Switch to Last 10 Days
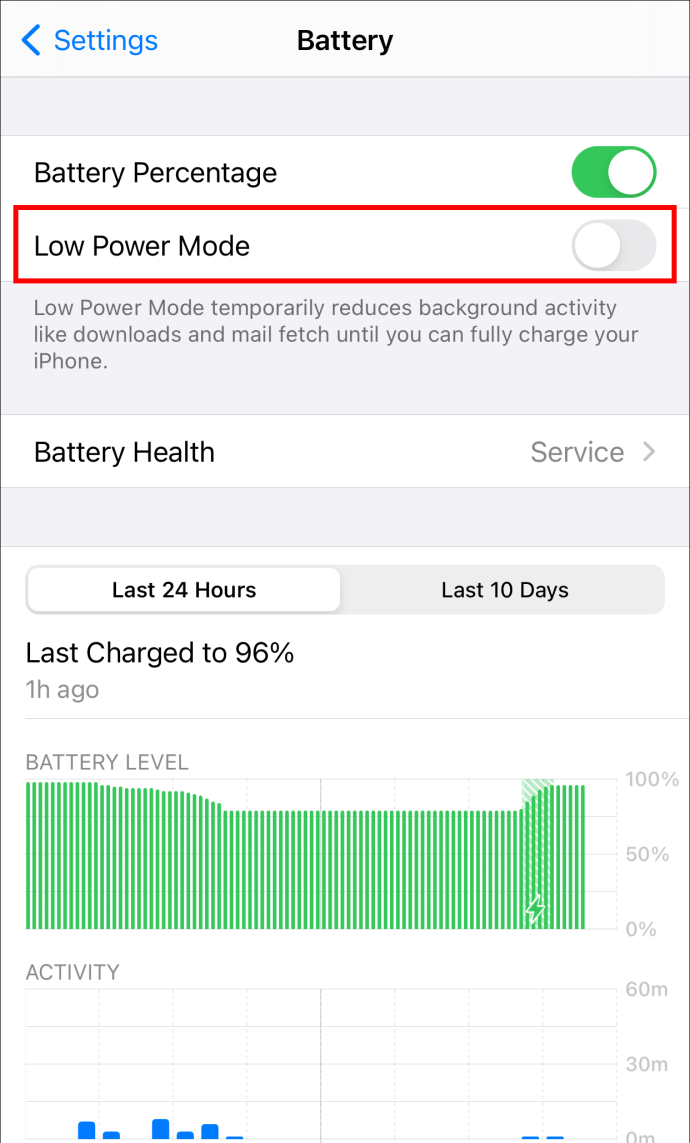The height and width of the screenshot is (1143, 690). 504,589
